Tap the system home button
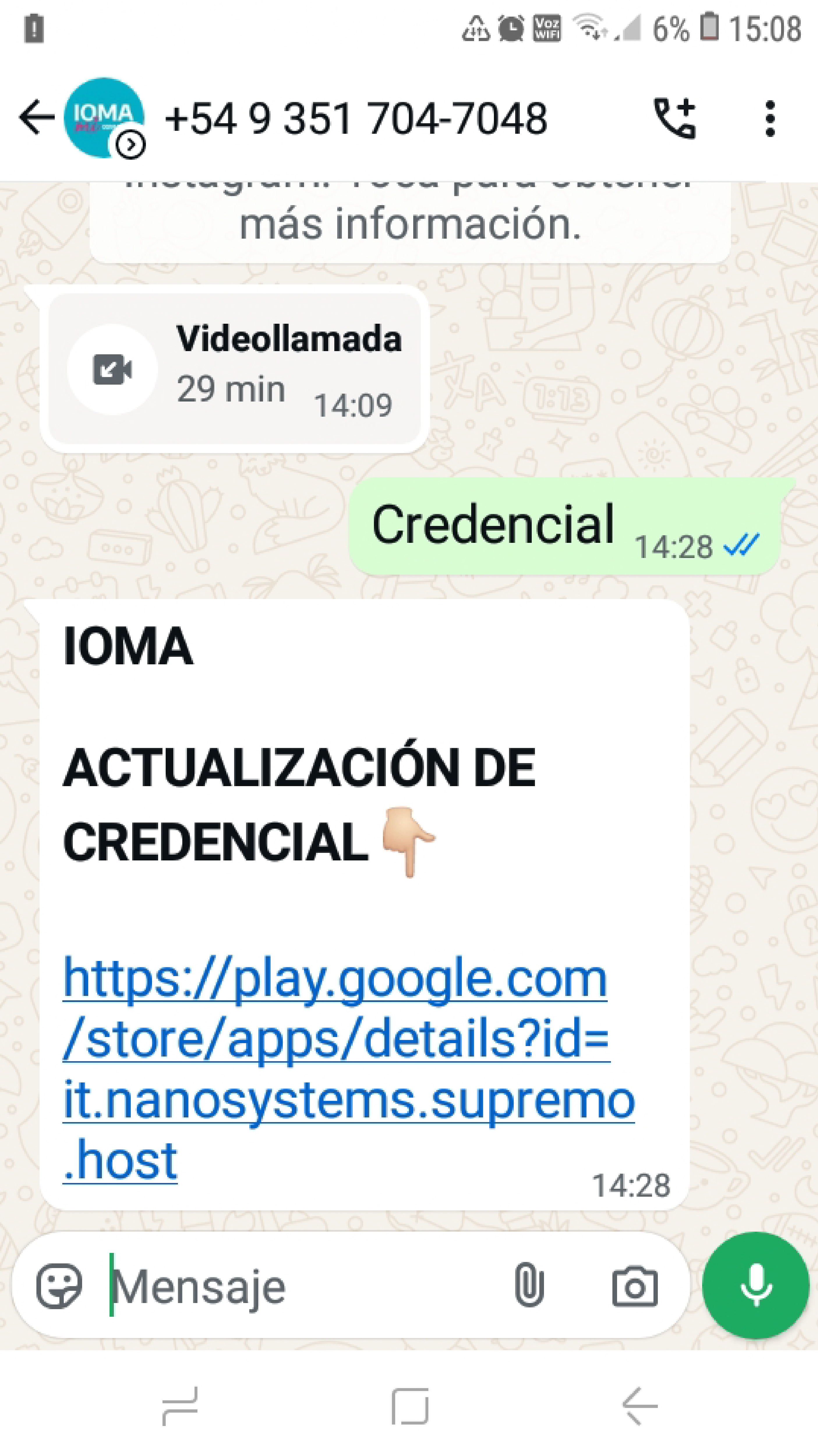The height and width of the screenshot is (1456, 818). tap(409, 1406)
